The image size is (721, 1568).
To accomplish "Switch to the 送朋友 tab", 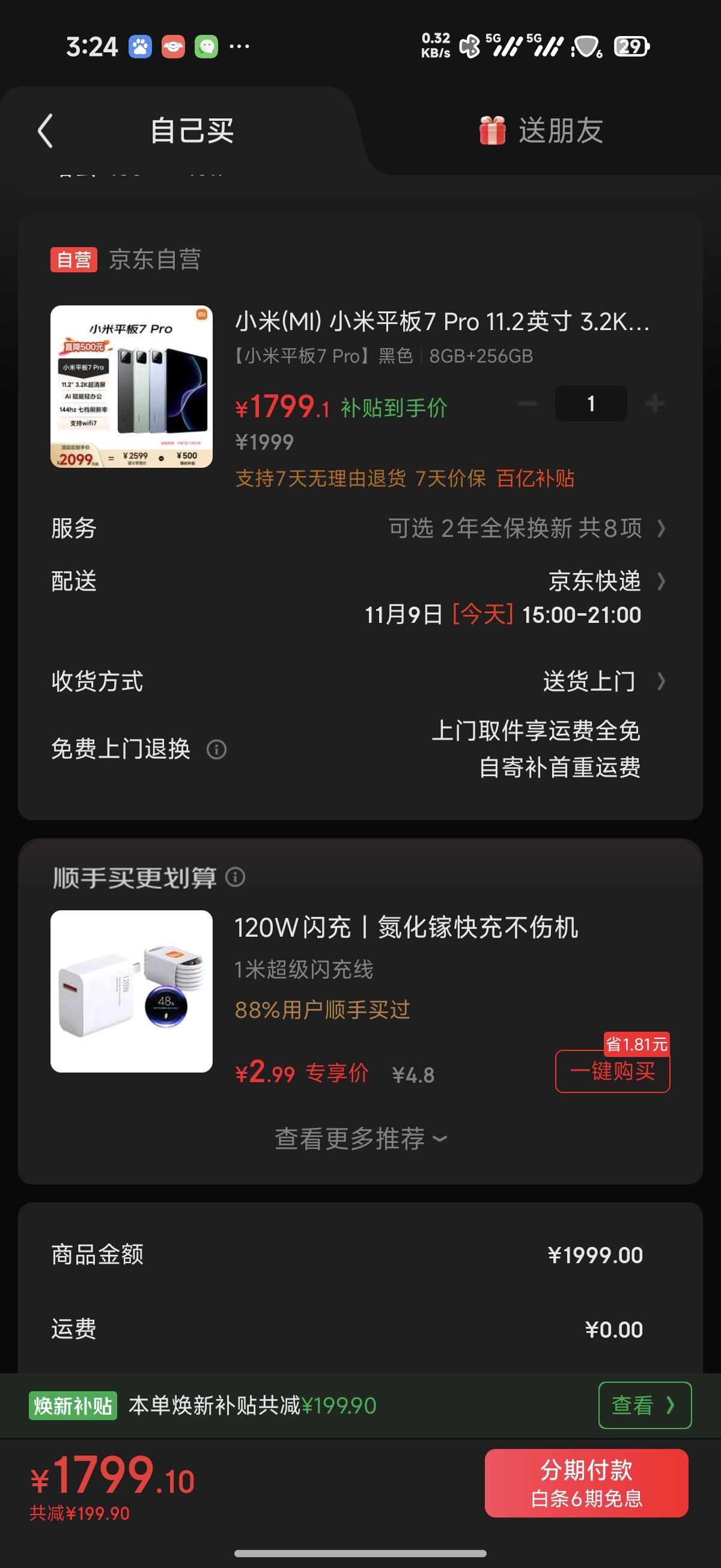I will pyautogui.click(x=541, y=131).
